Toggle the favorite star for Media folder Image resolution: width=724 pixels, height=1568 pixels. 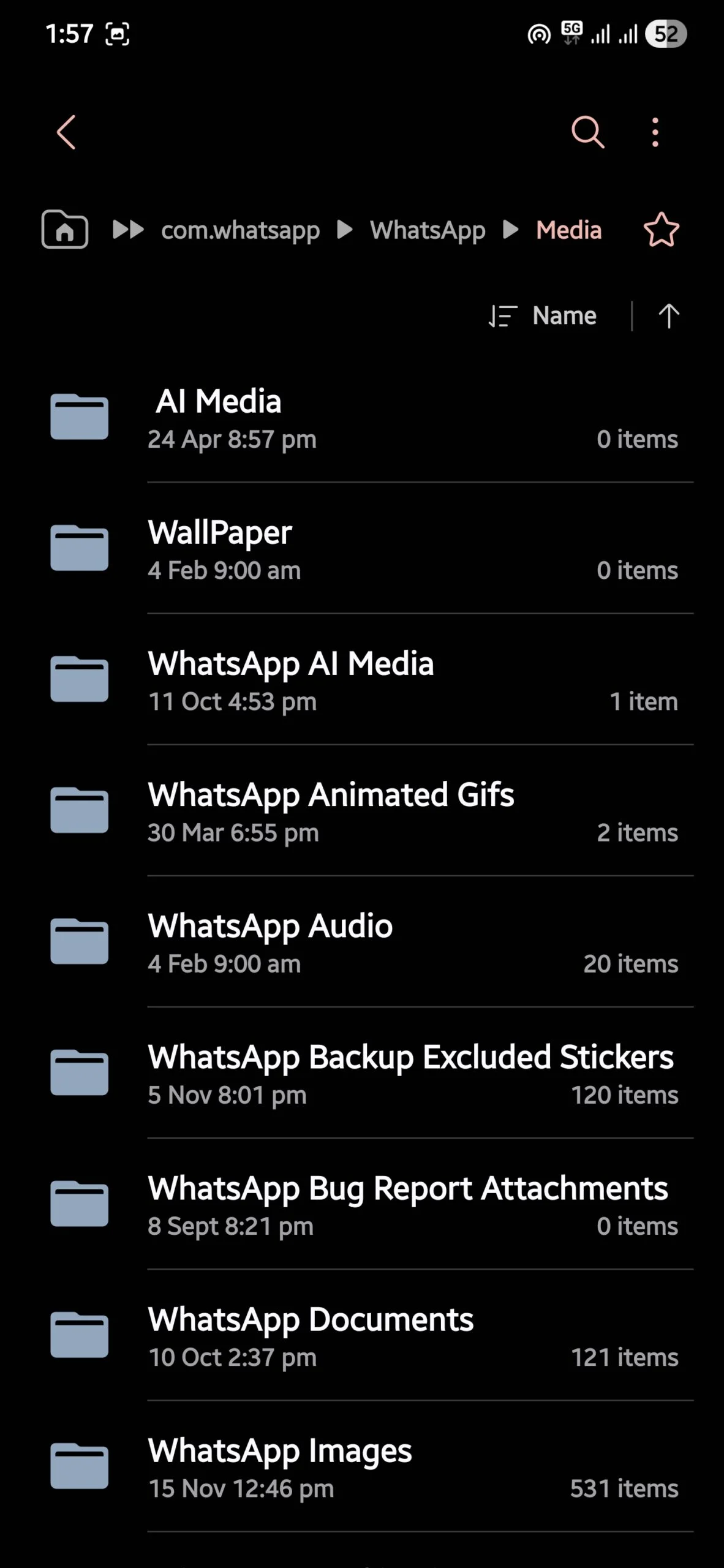(661, 230)
